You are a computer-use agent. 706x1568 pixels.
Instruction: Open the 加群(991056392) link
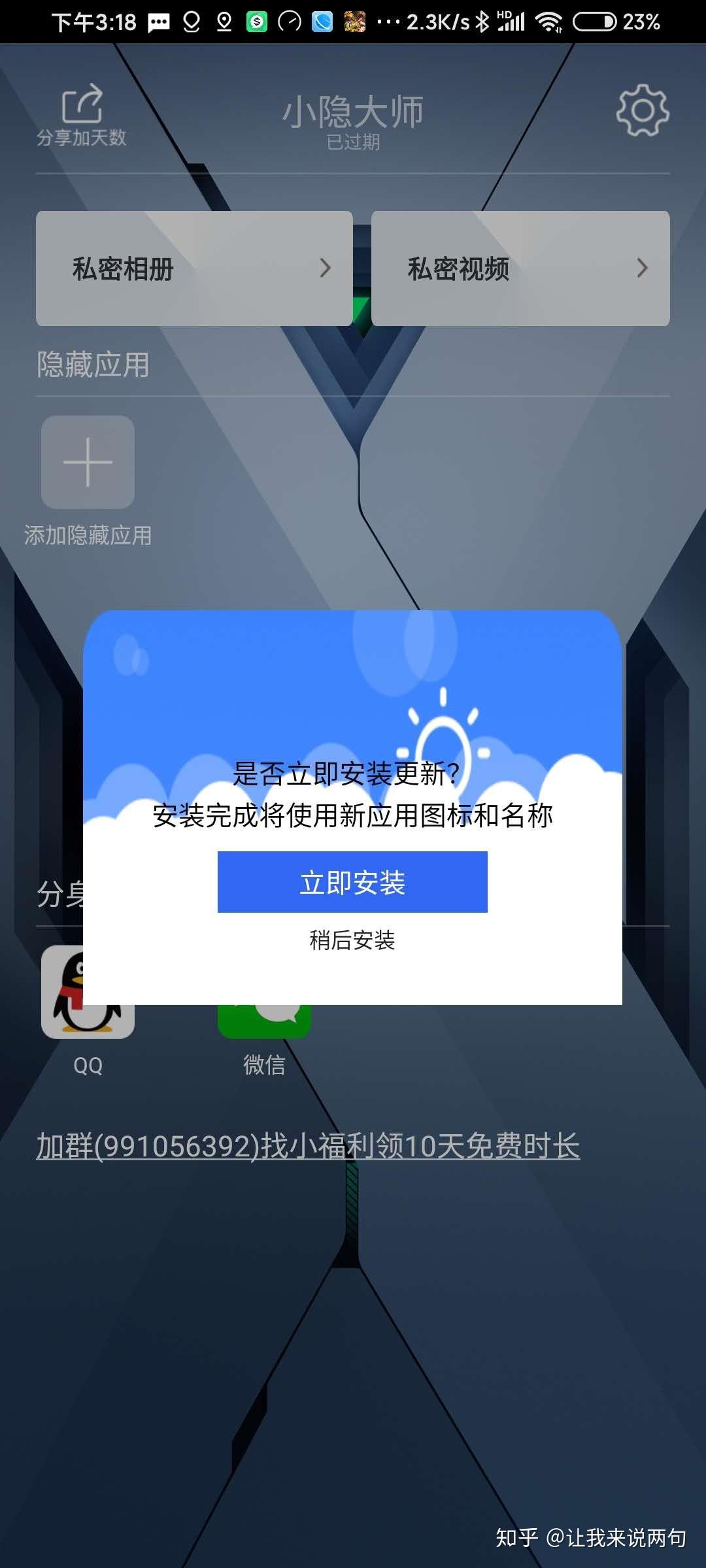308,1147
